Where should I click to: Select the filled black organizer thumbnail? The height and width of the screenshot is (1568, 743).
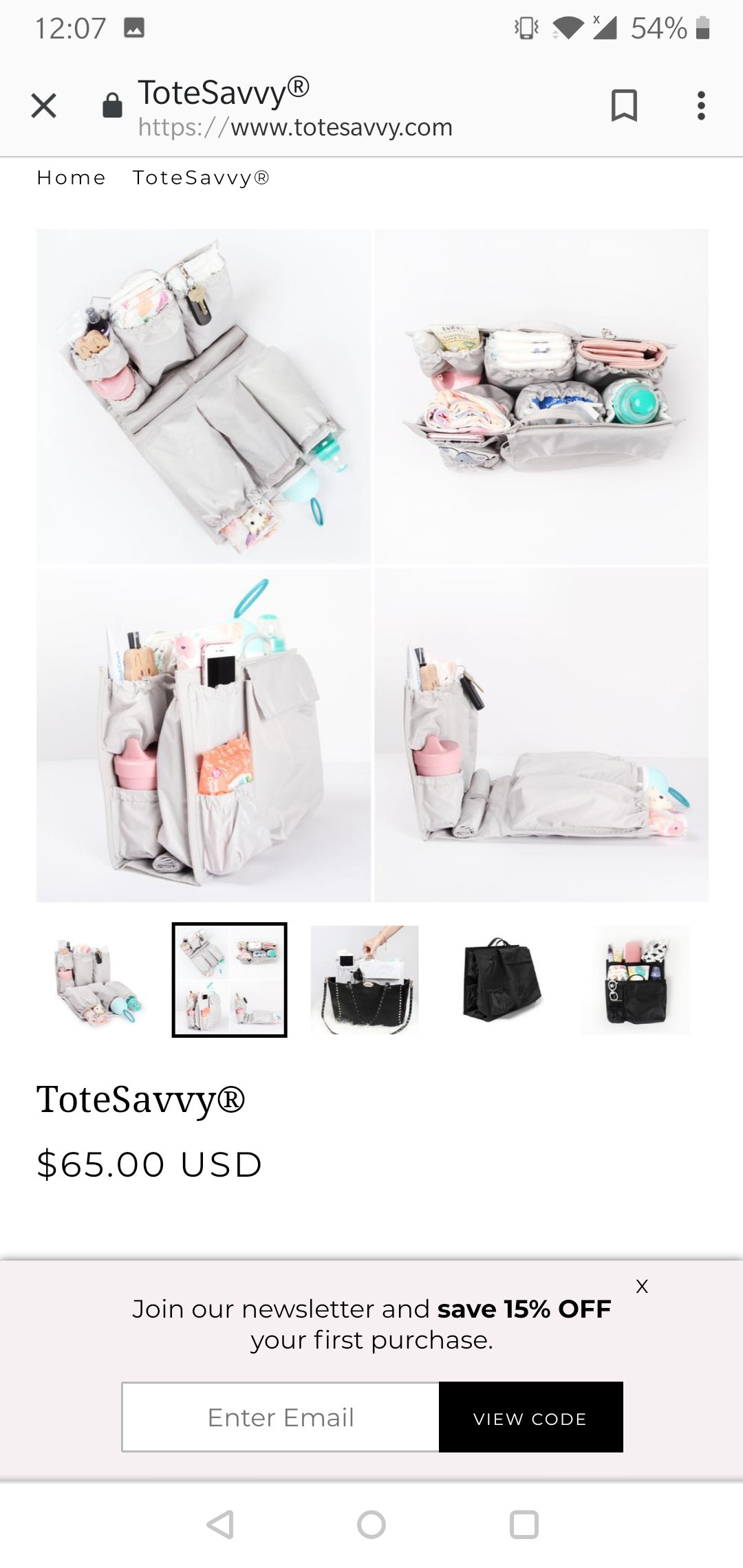click(635, 980)
